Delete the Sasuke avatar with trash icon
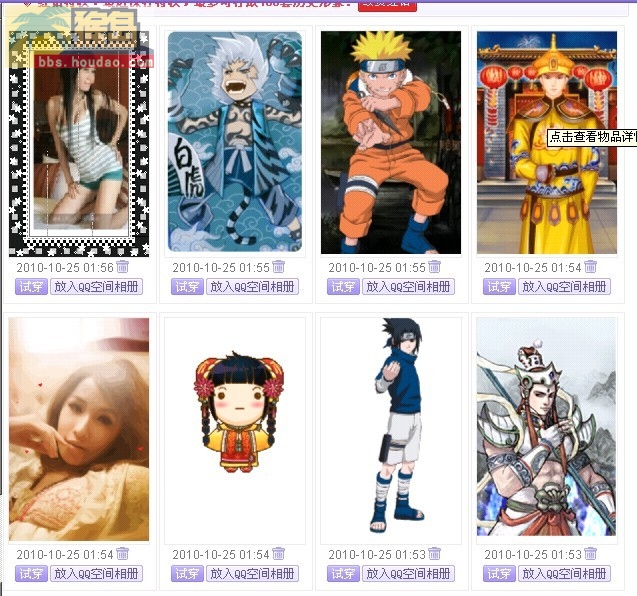Image resolution: width=637 pixels, height=596 pixels. click(x=435, y=554)
